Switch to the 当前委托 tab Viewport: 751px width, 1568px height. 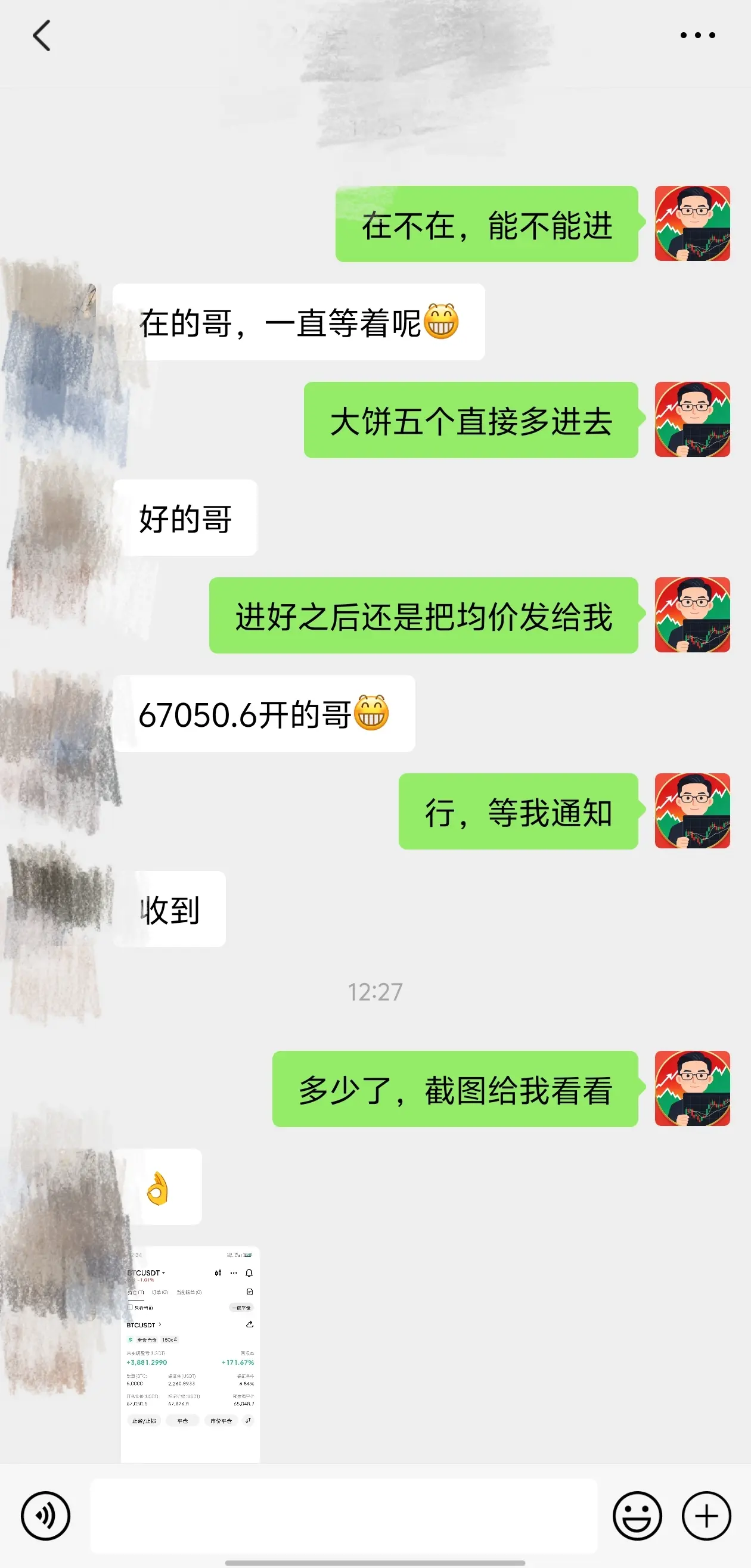pyautogui.click(x=189, y=1292)
